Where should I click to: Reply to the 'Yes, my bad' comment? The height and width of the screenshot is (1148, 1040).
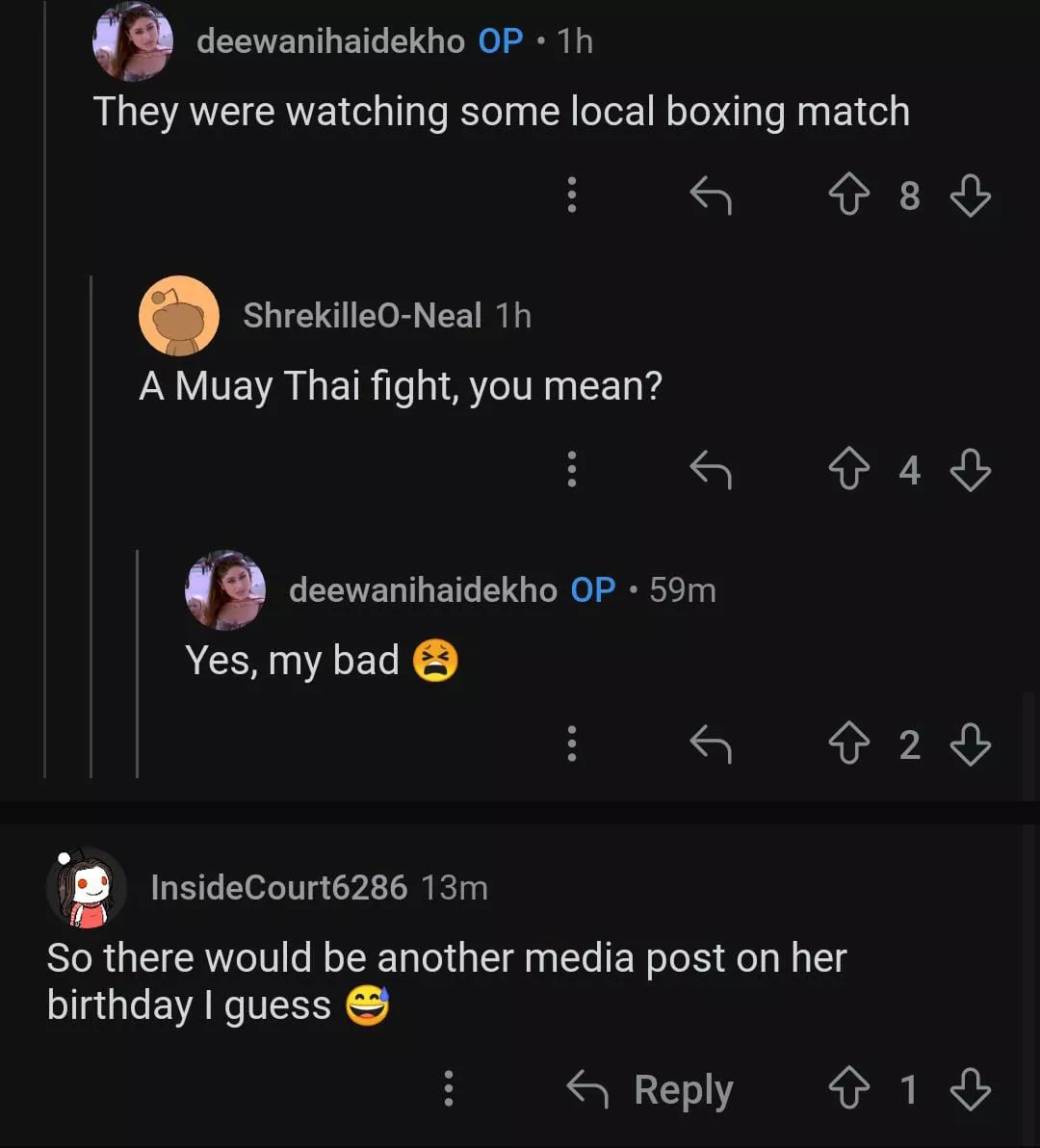[711, 745]
